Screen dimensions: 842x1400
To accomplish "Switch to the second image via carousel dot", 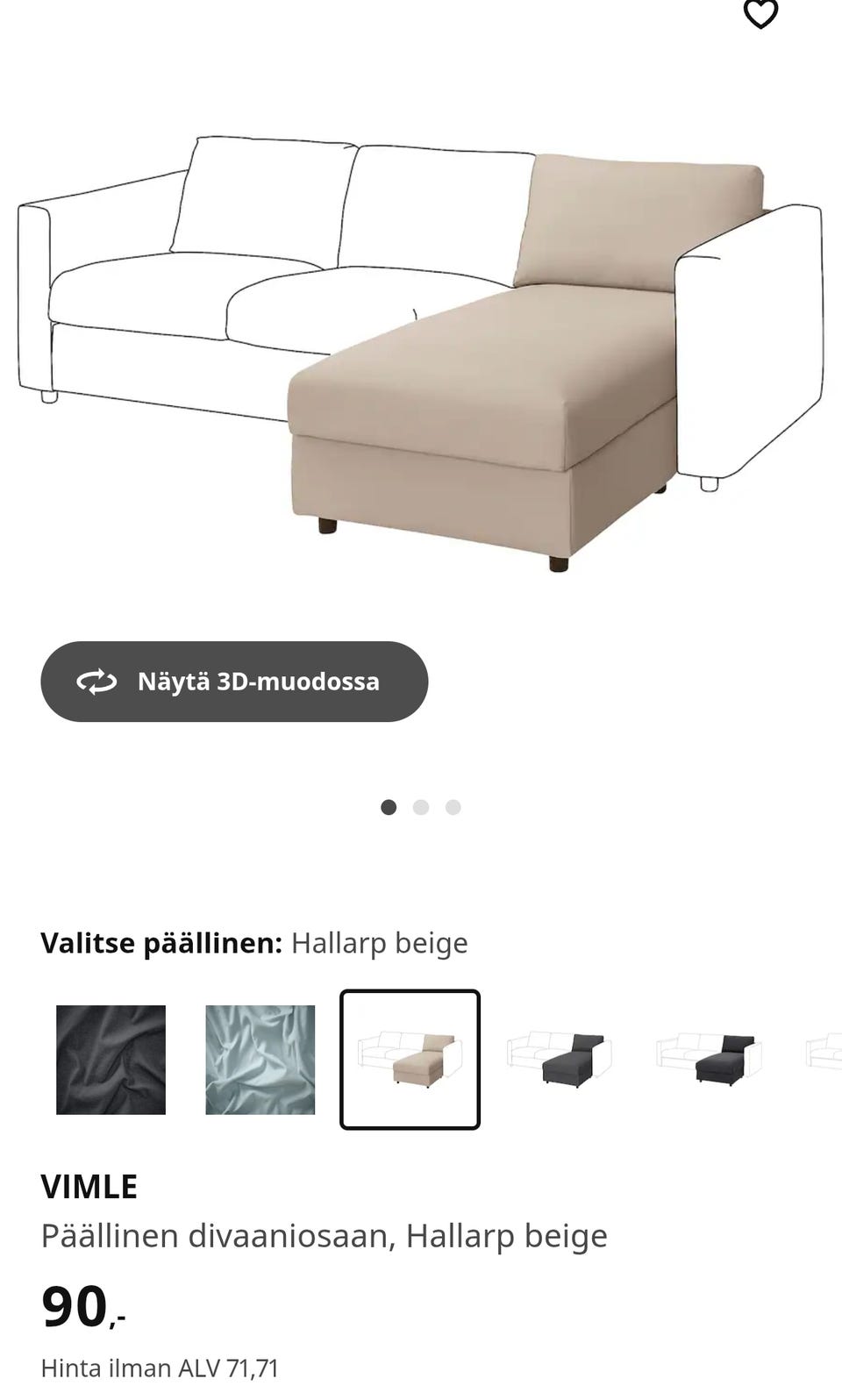I will [x=420, y=806].
